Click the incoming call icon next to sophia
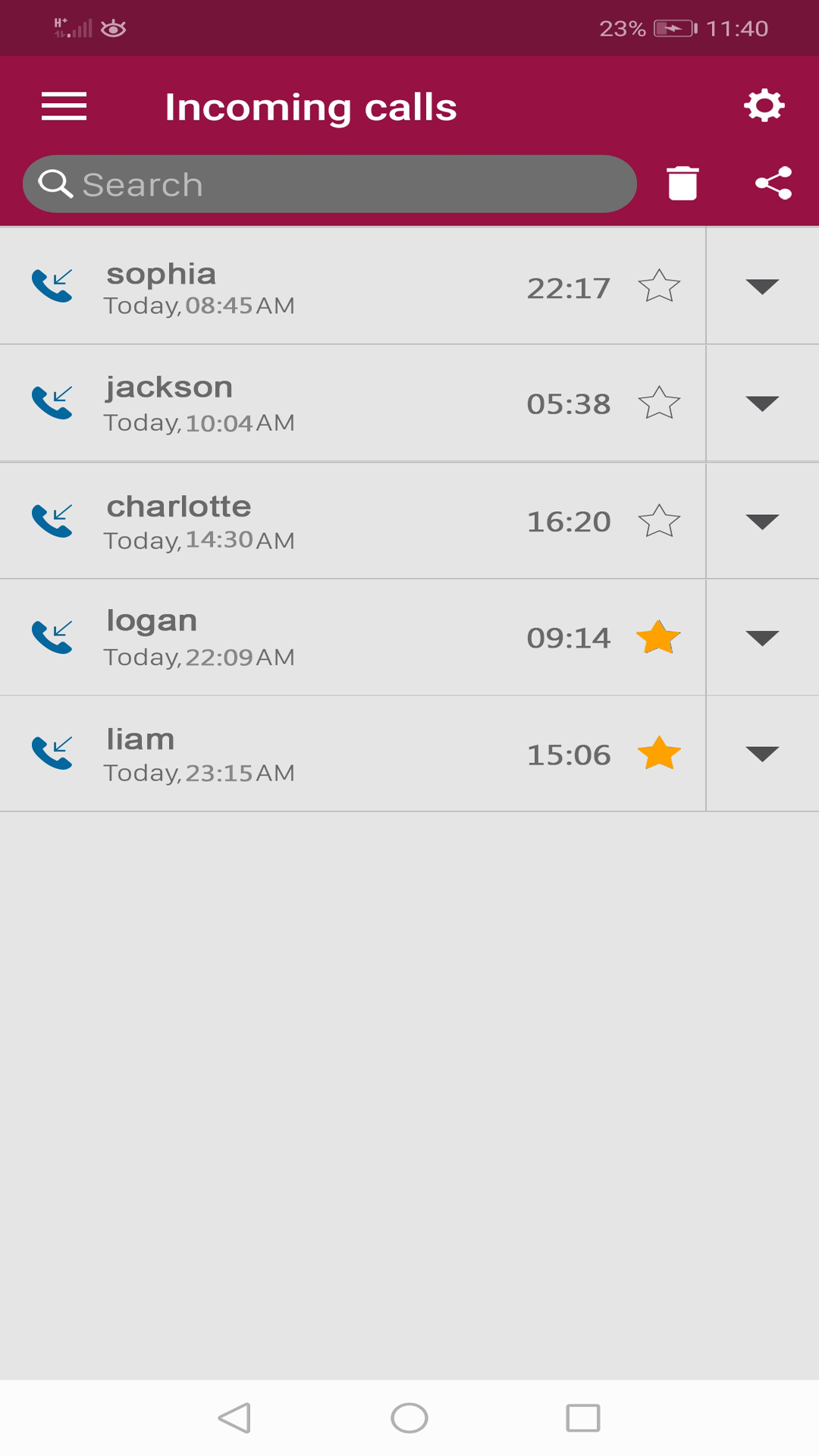 52,286
